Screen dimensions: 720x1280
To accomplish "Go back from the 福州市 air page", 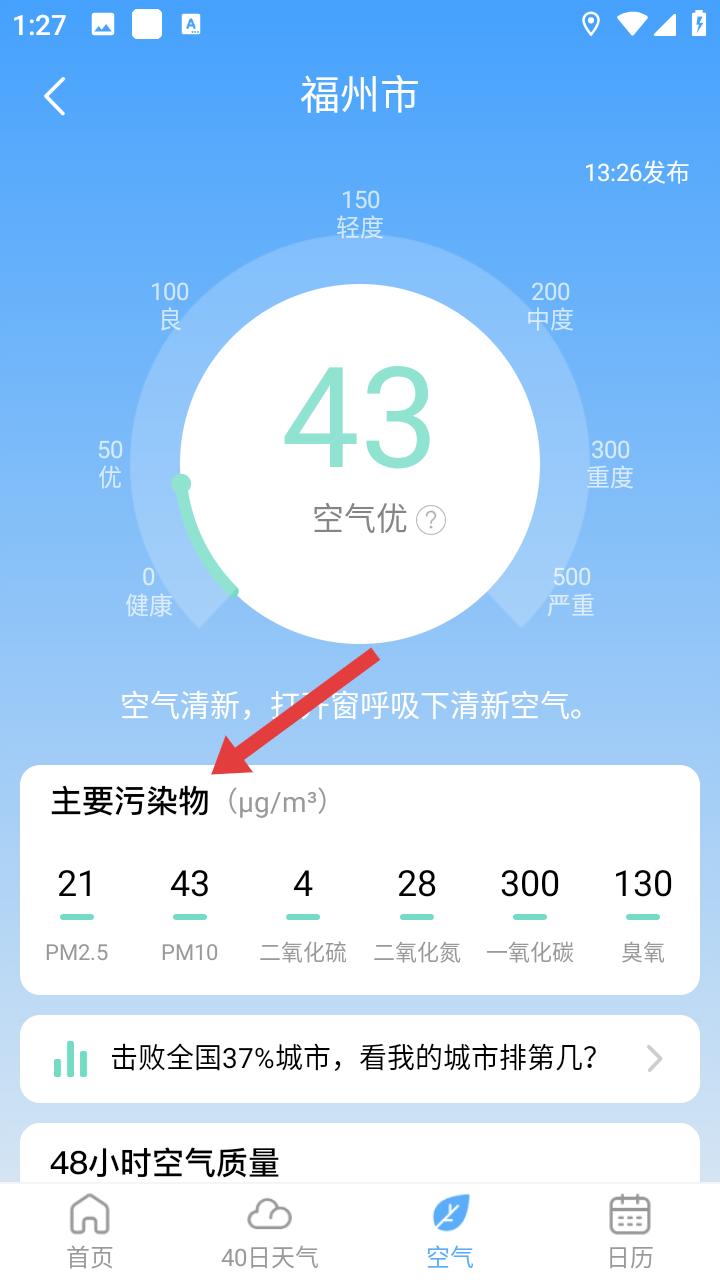I will pyautogui.click(x=55, y=97).
